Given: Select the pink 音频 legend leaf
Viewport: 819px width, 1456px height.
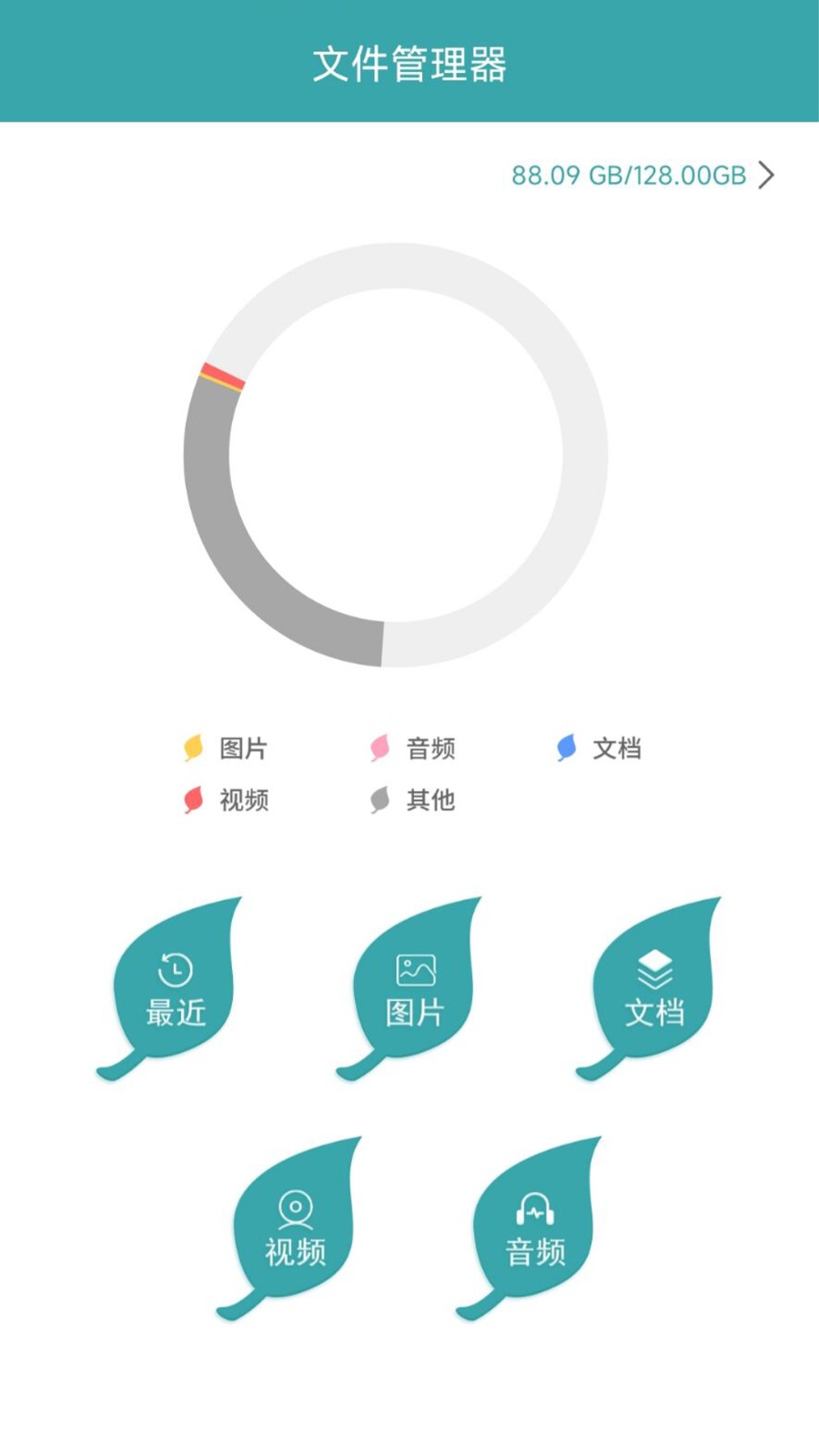Looking at the screenshot, I should point(380,748).
